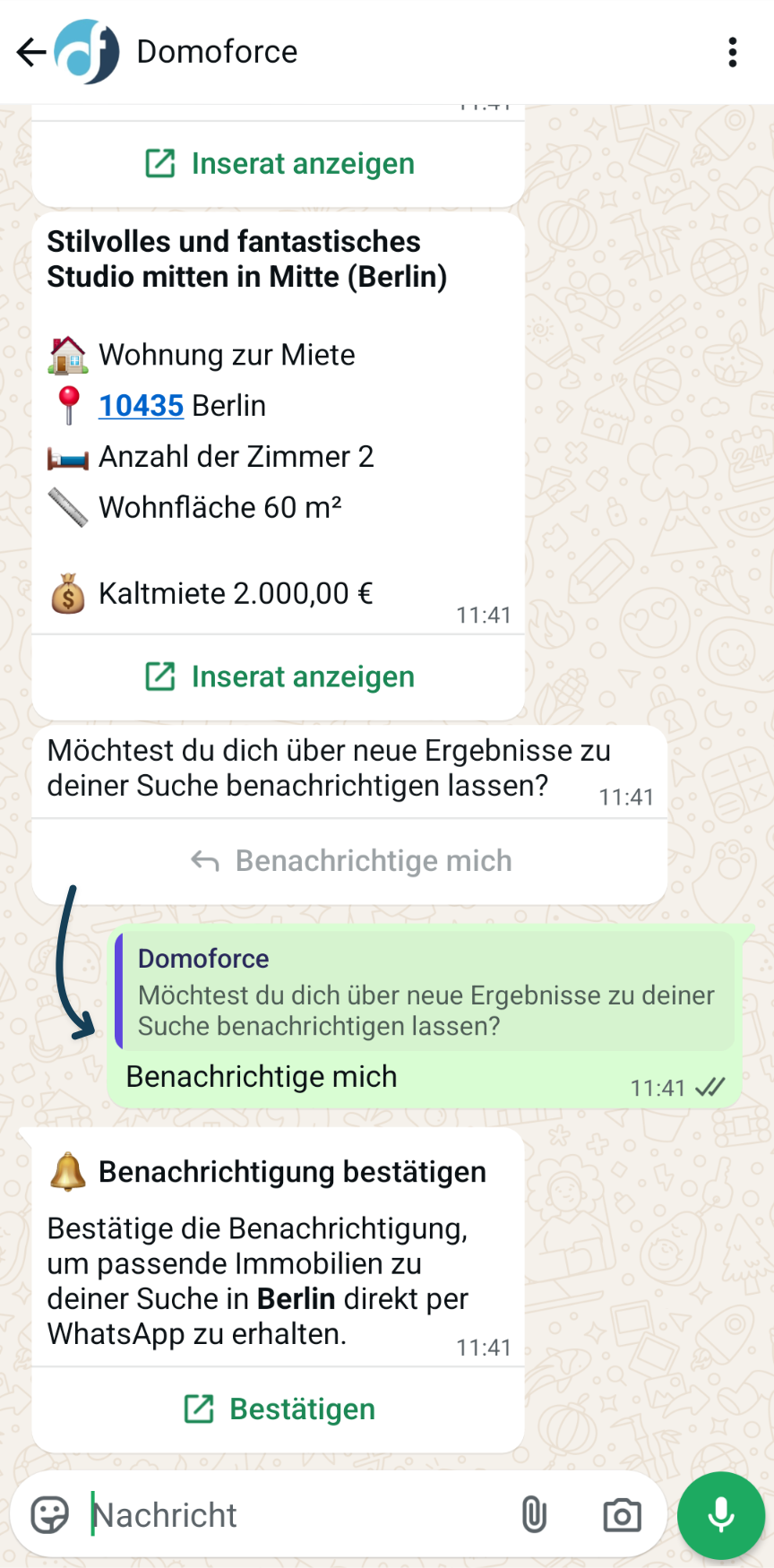
Task: Focus the Nachricht message field
Action: pos(296,1515)
